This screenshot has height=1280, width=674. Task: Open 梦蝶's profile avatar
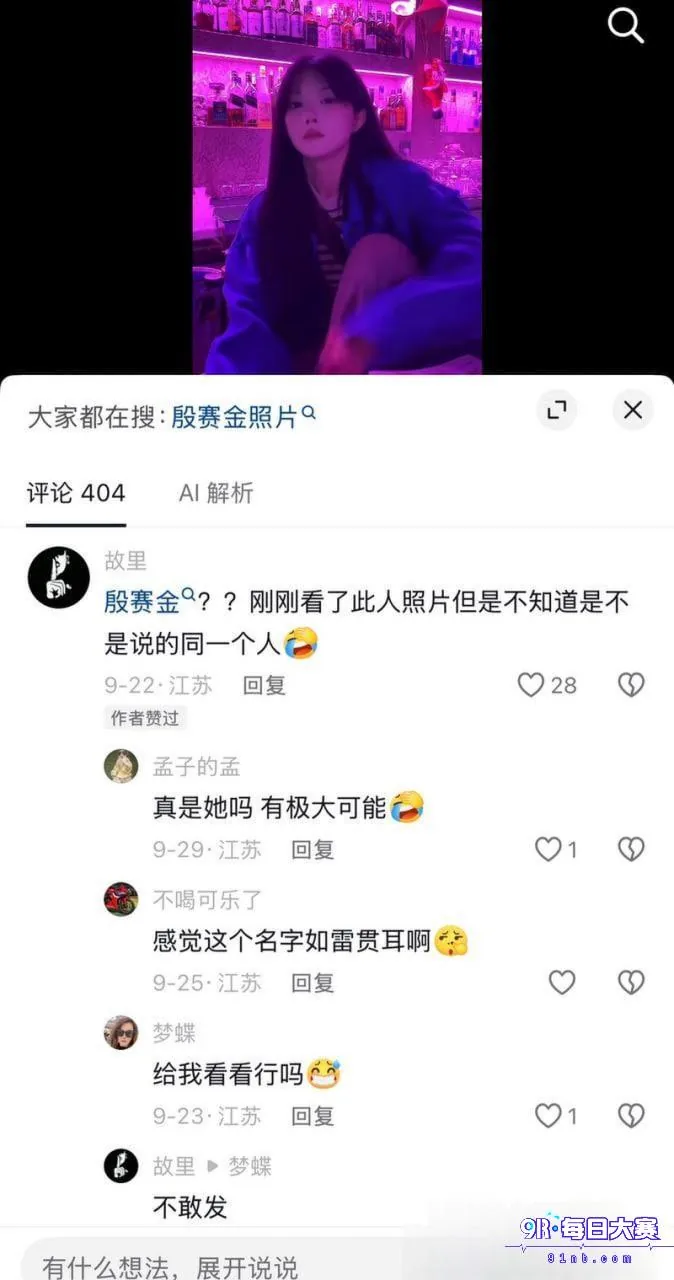(121, 1032)
